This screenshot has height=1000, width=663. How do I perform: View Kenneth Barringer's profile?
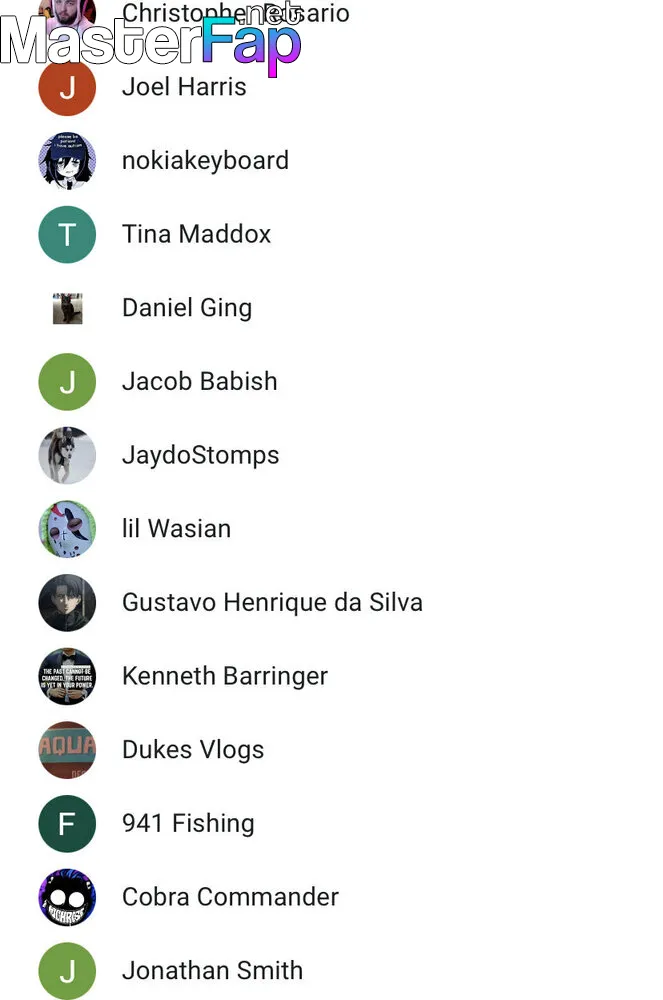[224, 676]
